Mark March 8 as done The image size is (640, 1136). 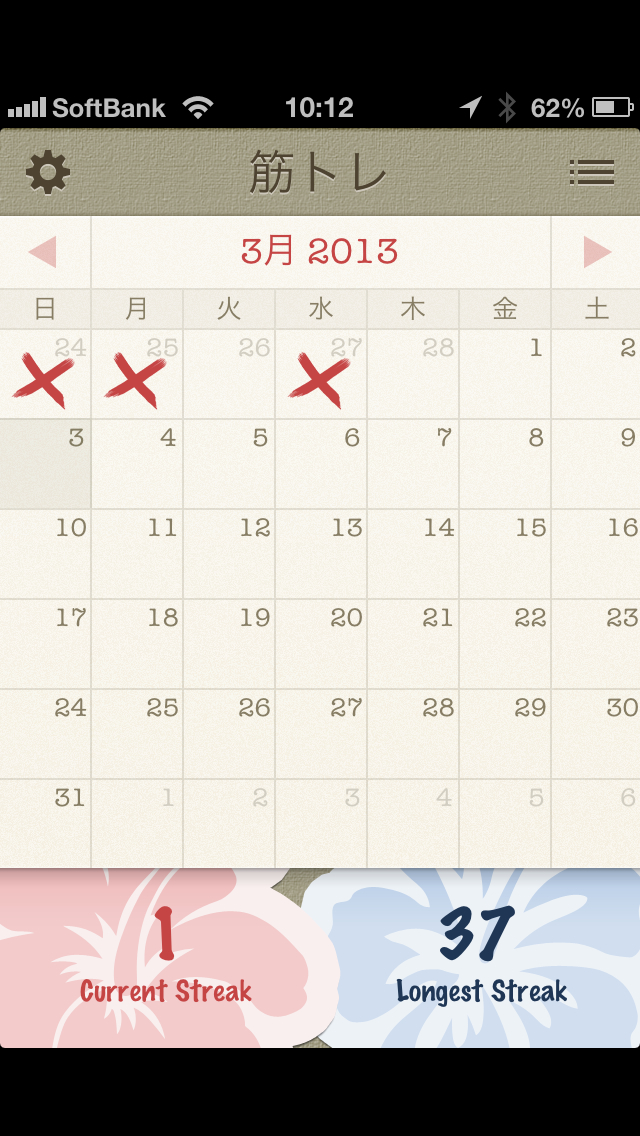coord(505,464)
